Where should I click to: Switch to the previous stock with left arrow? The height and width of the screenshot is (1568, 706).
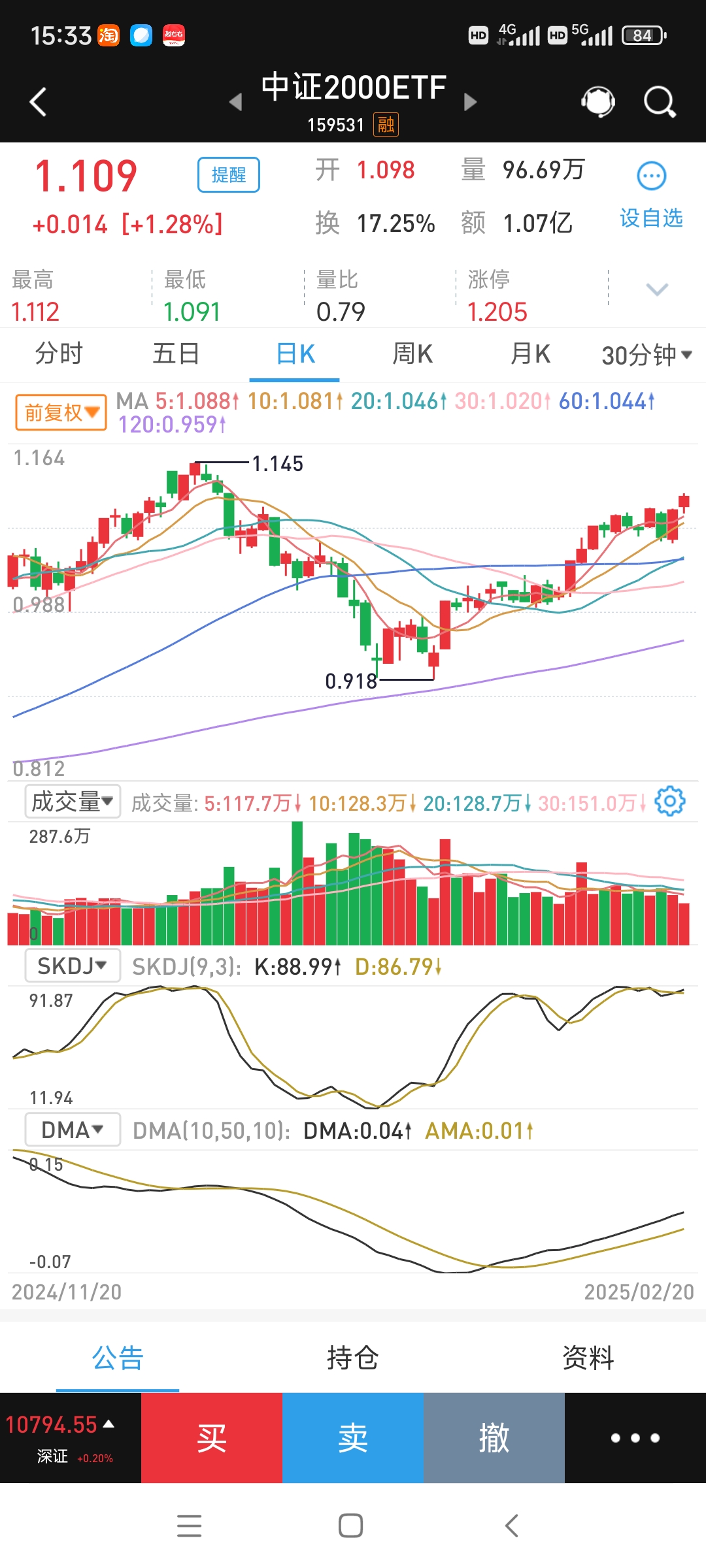235,102
